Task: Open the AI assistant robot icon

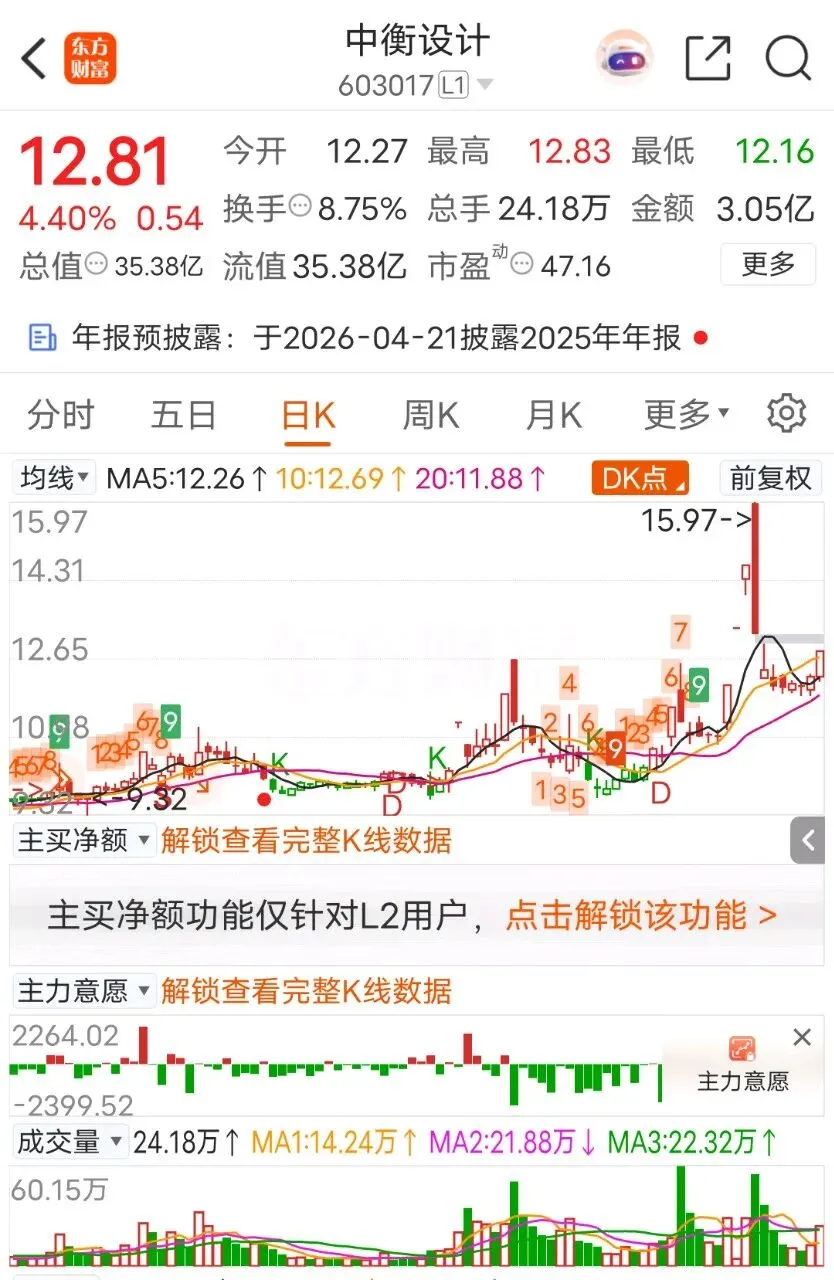Action: point(624,59)
